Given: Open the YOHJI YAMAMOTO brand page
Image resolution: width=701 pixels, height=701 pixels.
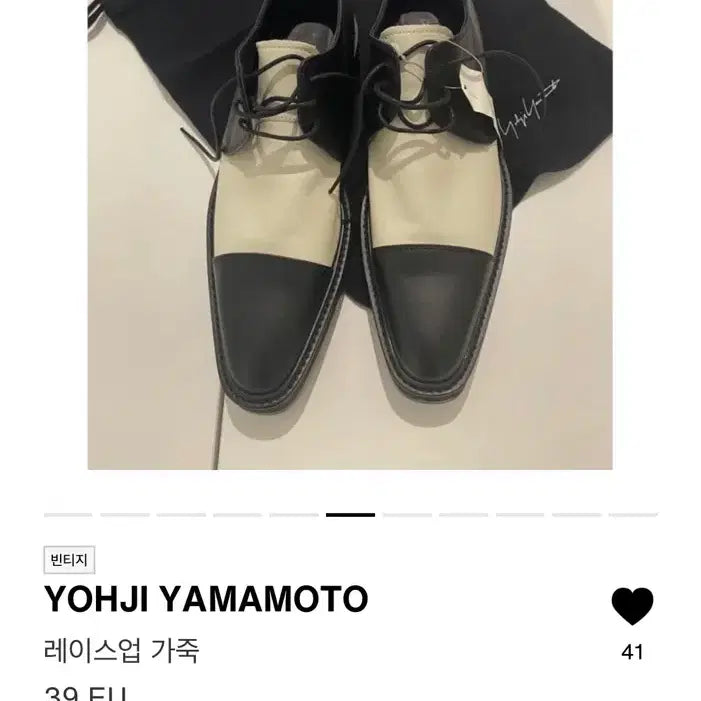Looking at the screenshot, I should pos(206,600).
